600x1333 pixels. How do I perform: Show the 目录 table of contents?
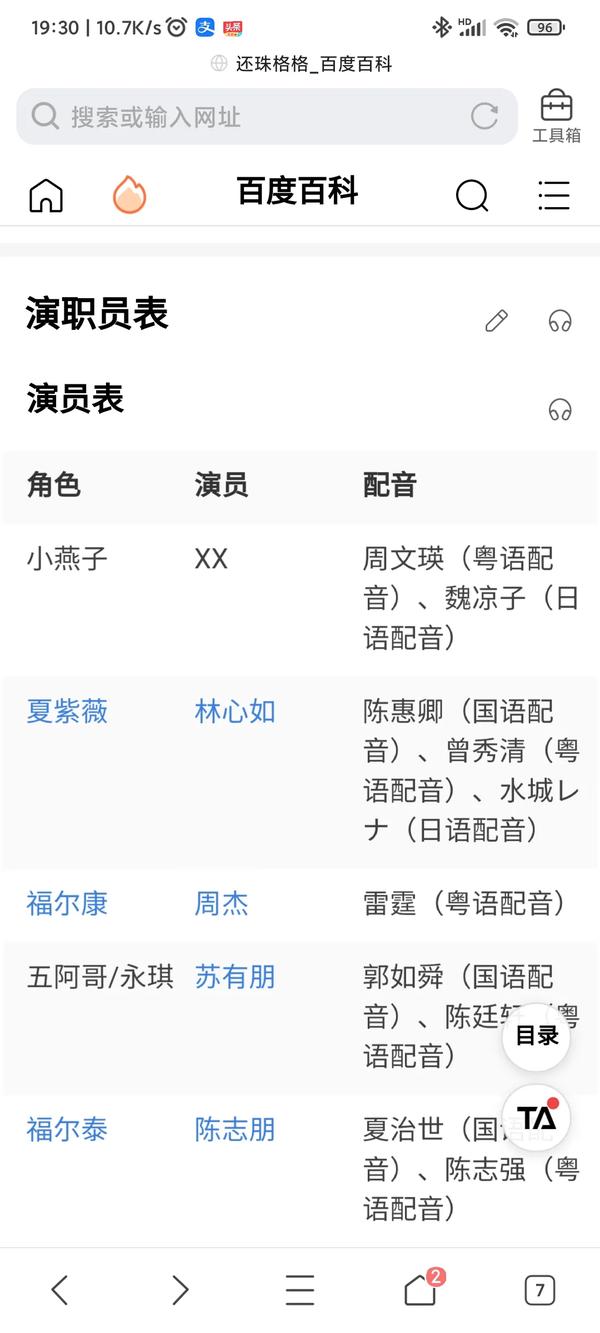[x=536, y=1036]
